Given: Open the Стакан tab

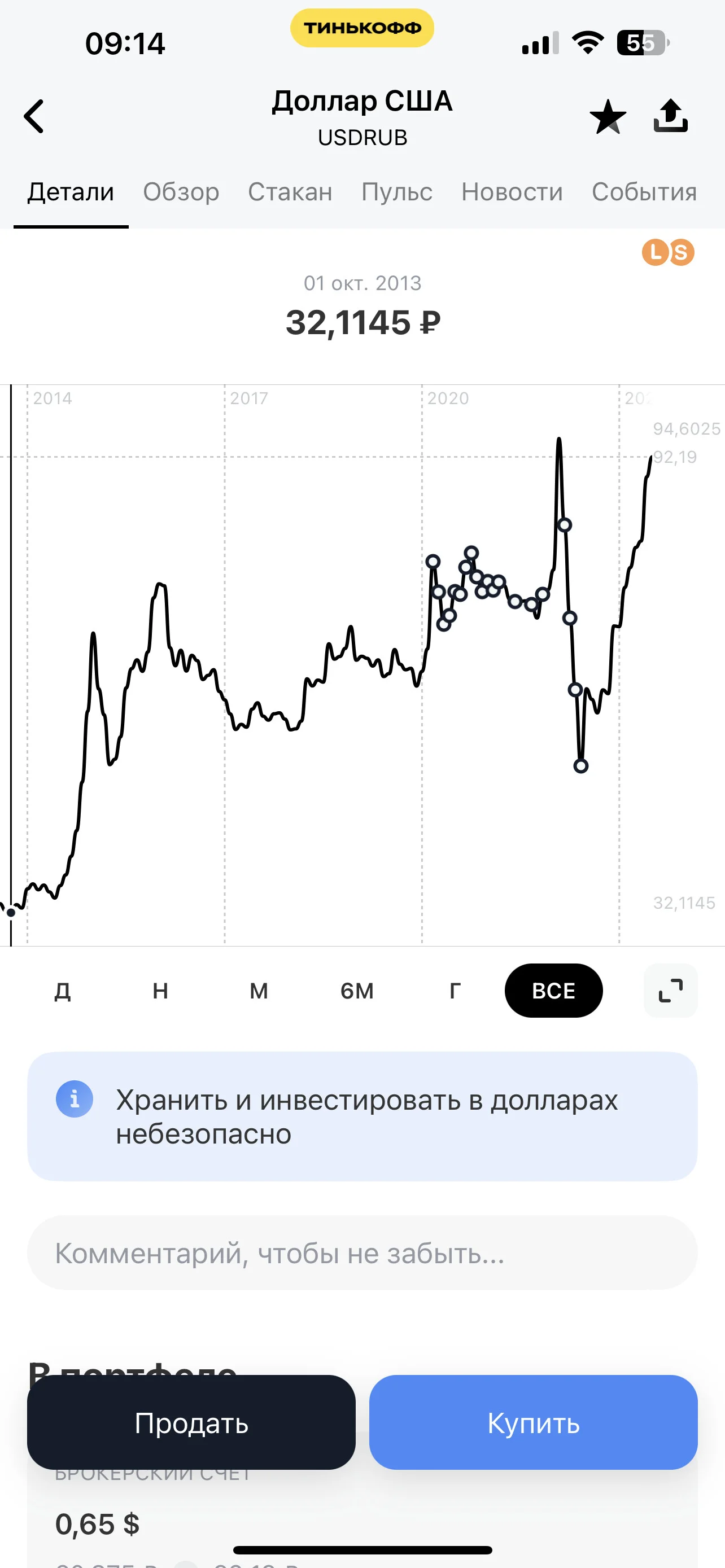Looking at the screenshot, I should tap(290, 192).
